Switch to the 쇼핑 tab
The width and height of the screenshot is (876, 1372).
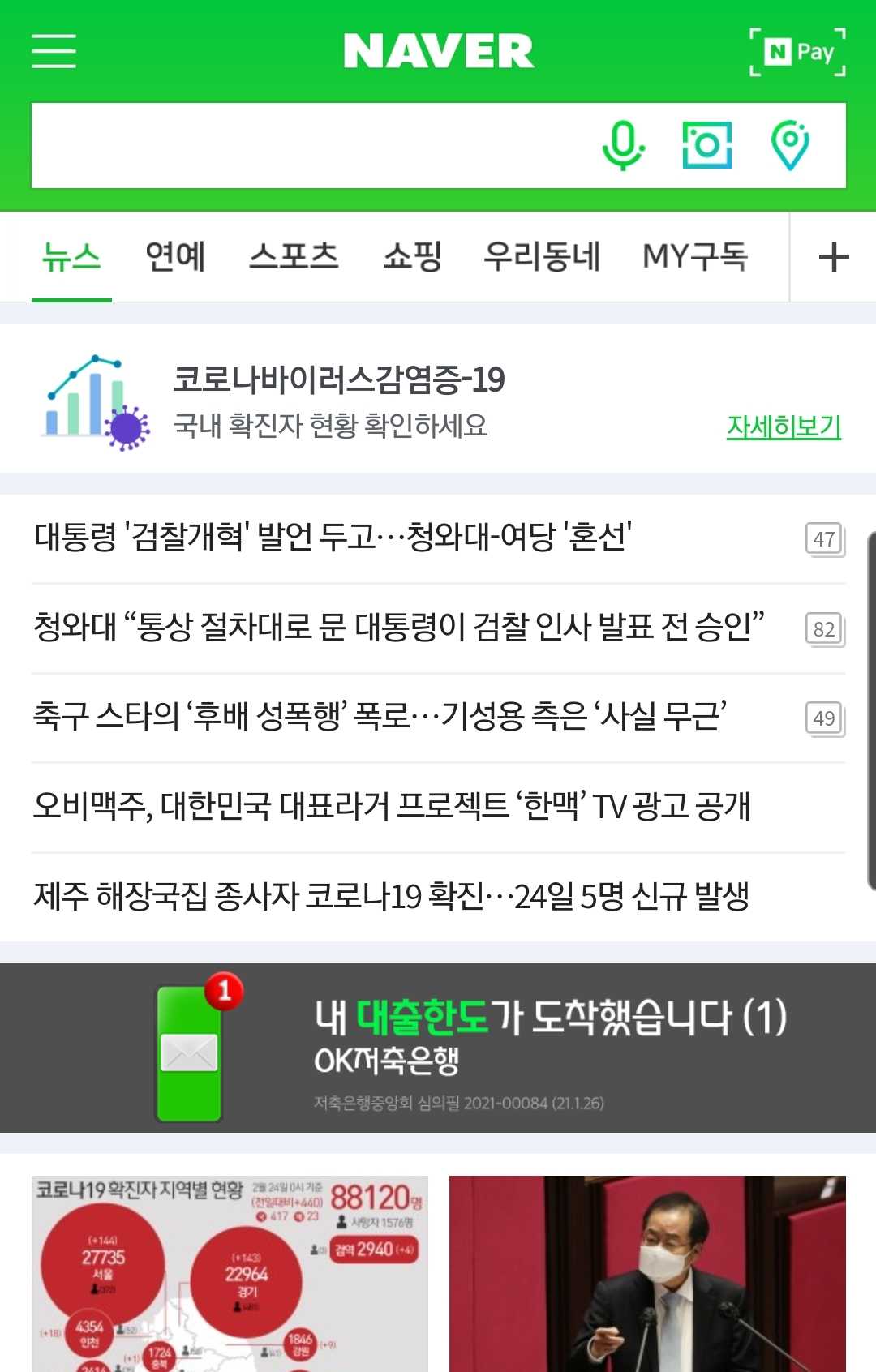(x=412, y=257)
